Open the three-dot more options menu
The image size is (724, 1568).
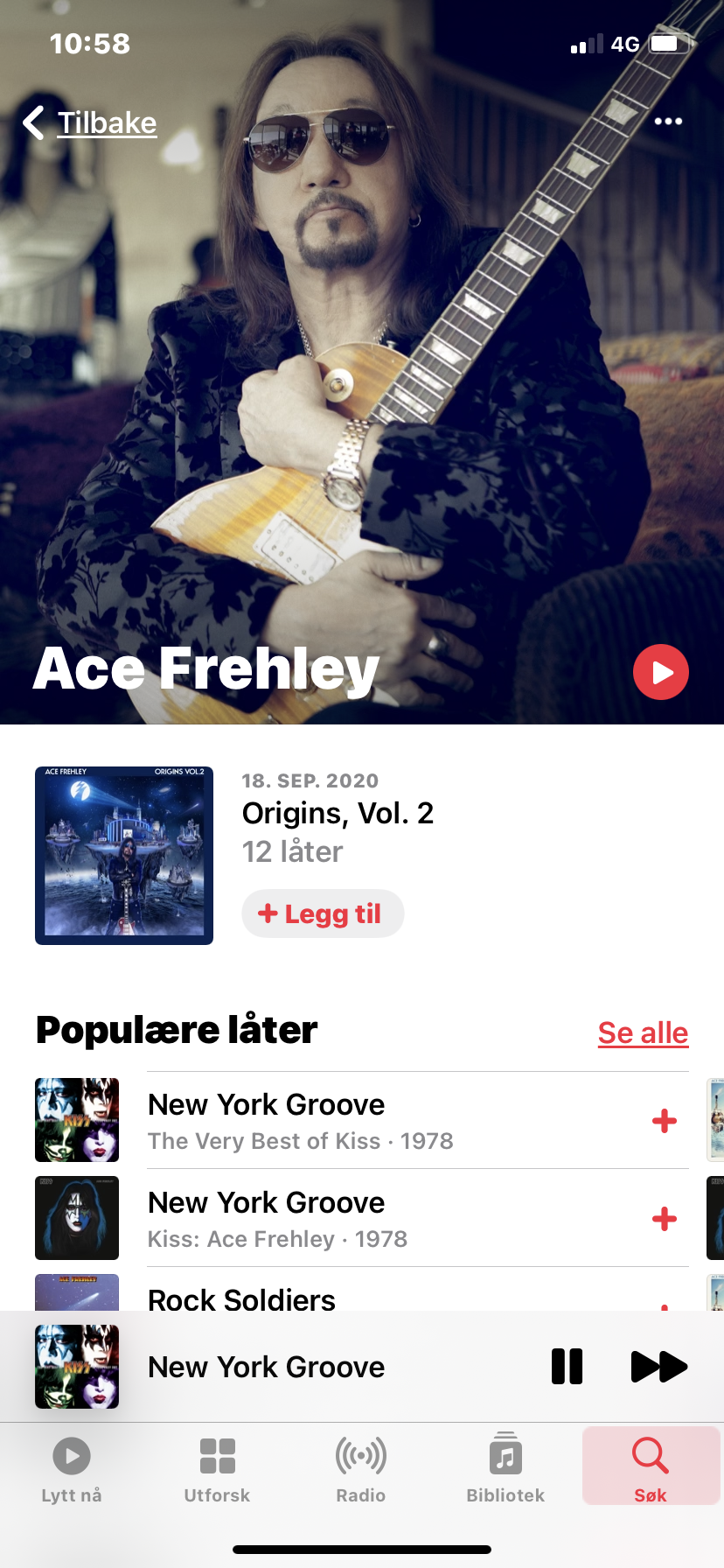coord(668,121)
